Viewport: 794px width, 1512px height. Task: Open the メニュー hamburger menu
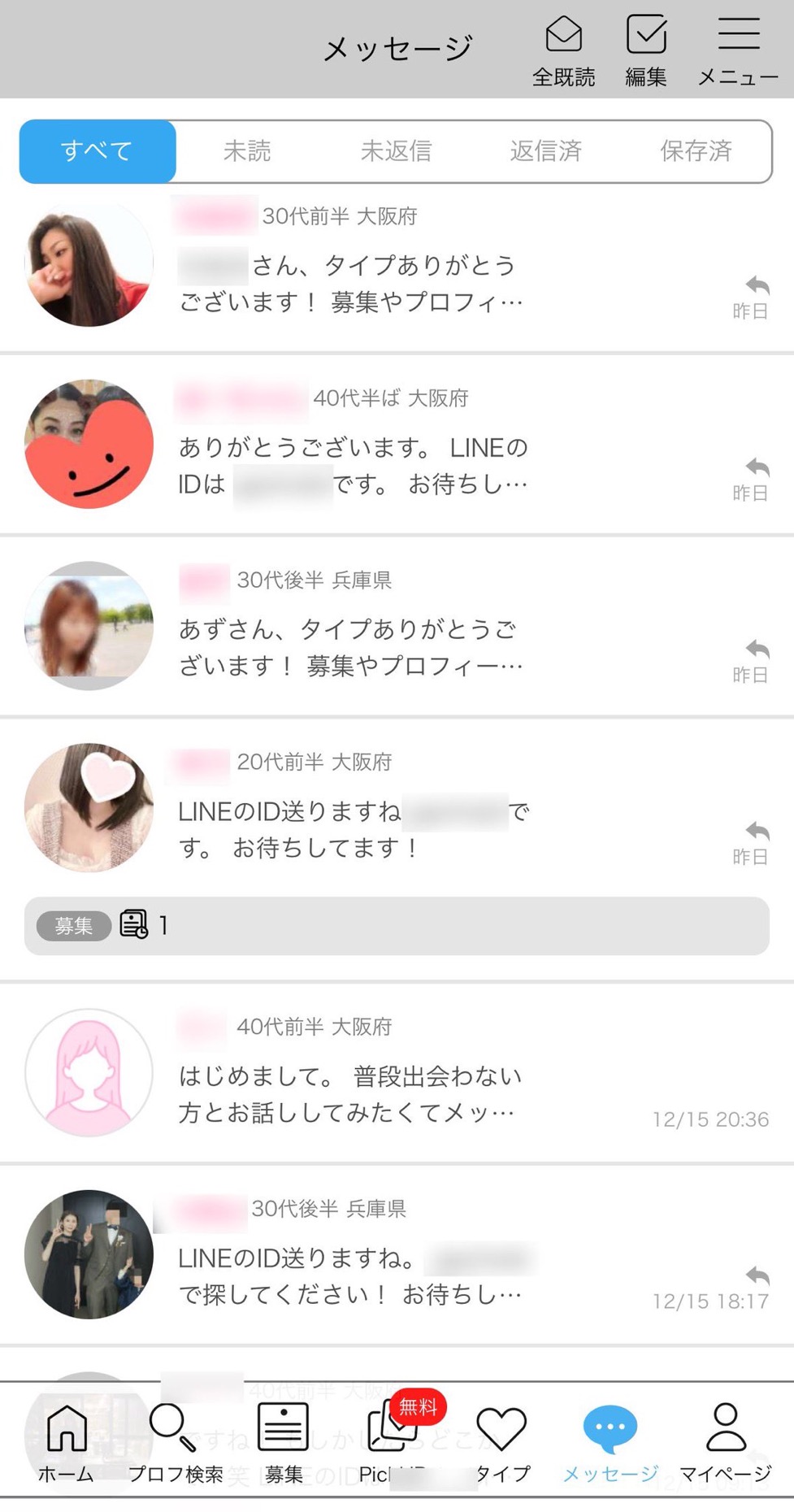(x=738, y=51)
